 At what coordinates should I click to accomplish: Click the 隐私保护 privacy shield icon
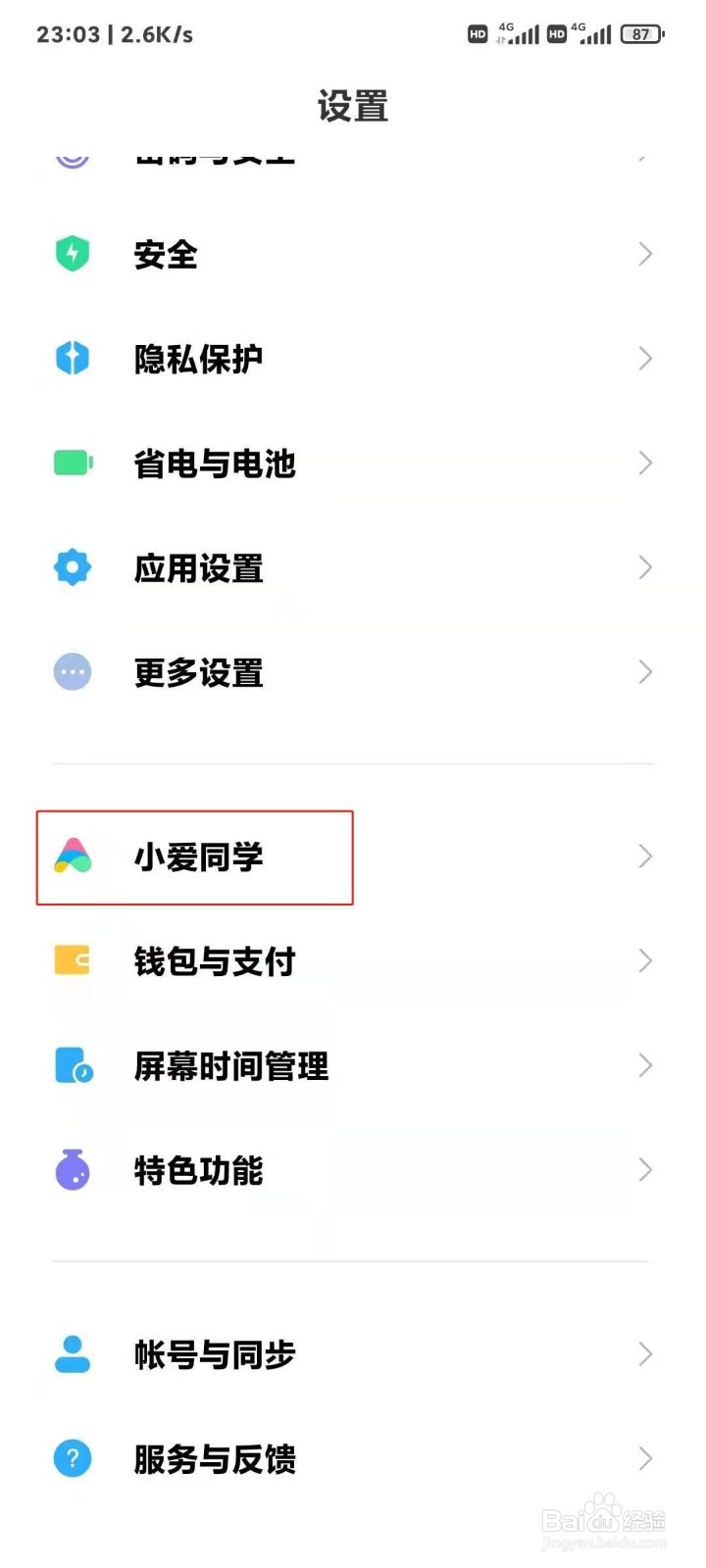tap(72, 359)
